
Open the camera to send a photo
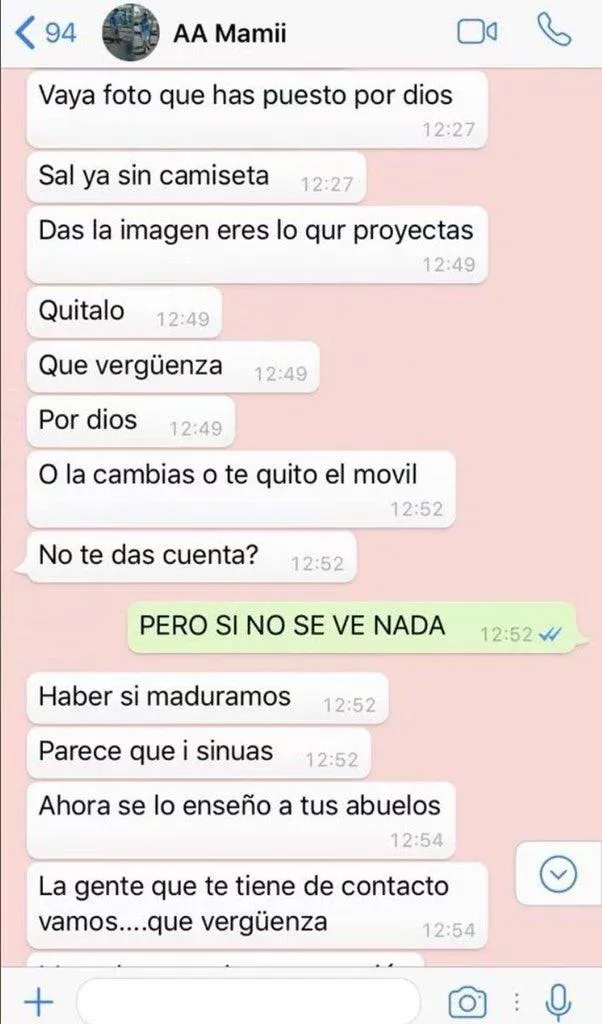point(467,1001)
